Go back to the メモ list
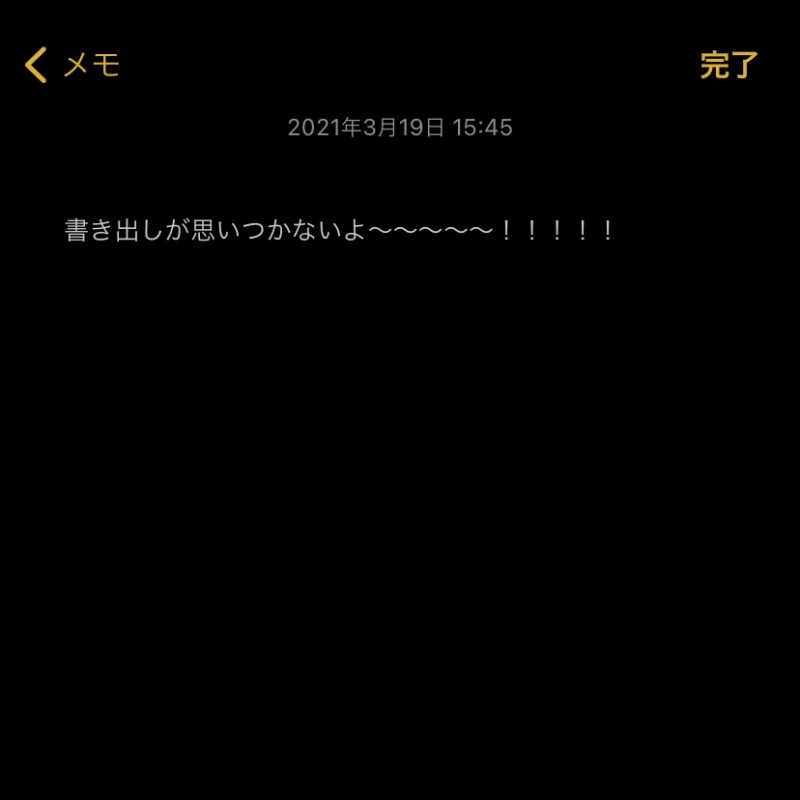The height and width of the screenshot is (800, 800). pyautogui.click(x=72, y=65)
